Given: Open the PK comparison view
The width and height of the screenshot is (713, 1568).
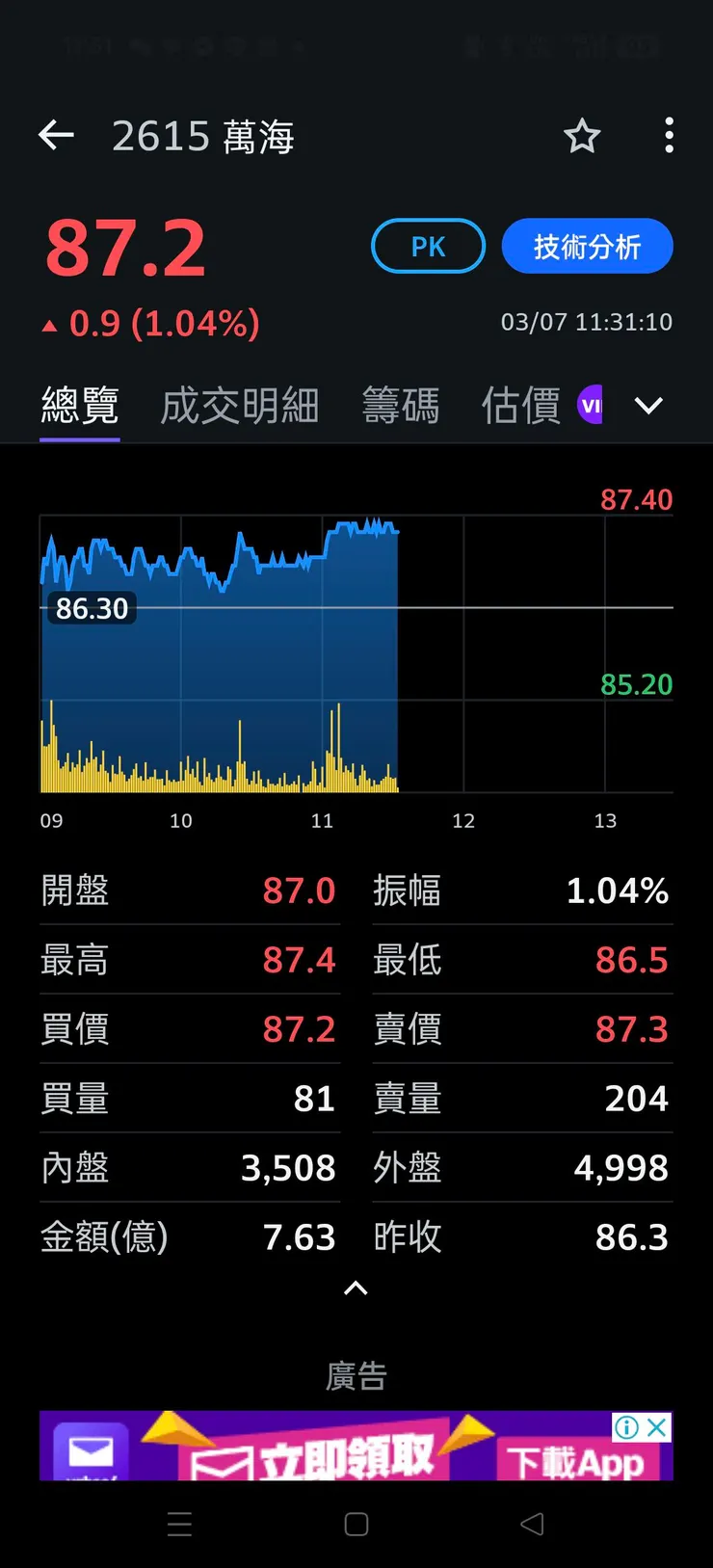Looking at the screenshot, I should [x=427, y=246].
